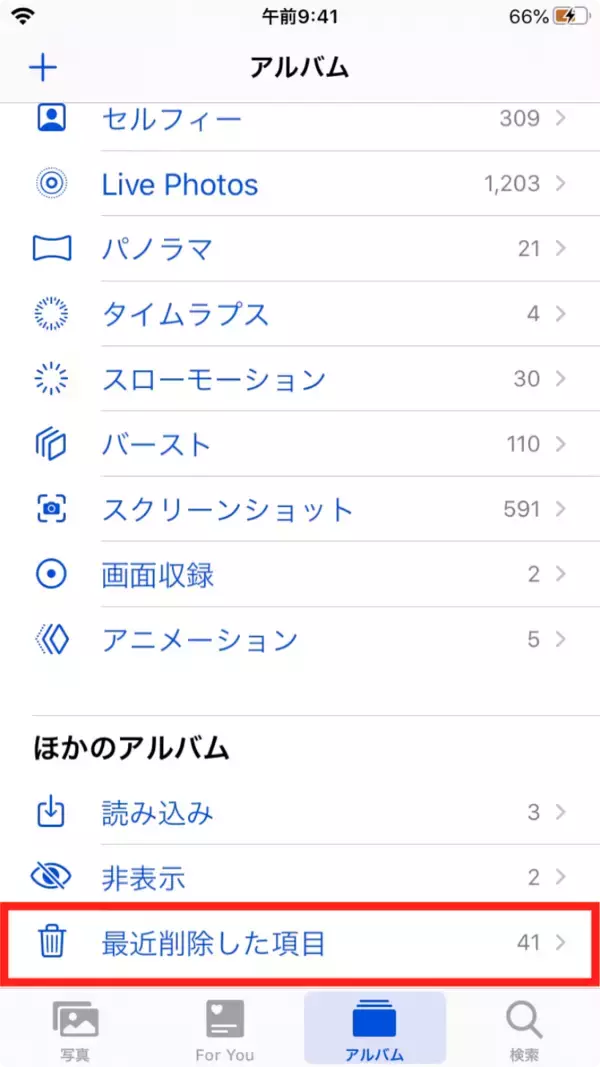This screenshot has width=600, height=1067.
Task: Open the 非表示 hidden album
Action: [300, 878]
